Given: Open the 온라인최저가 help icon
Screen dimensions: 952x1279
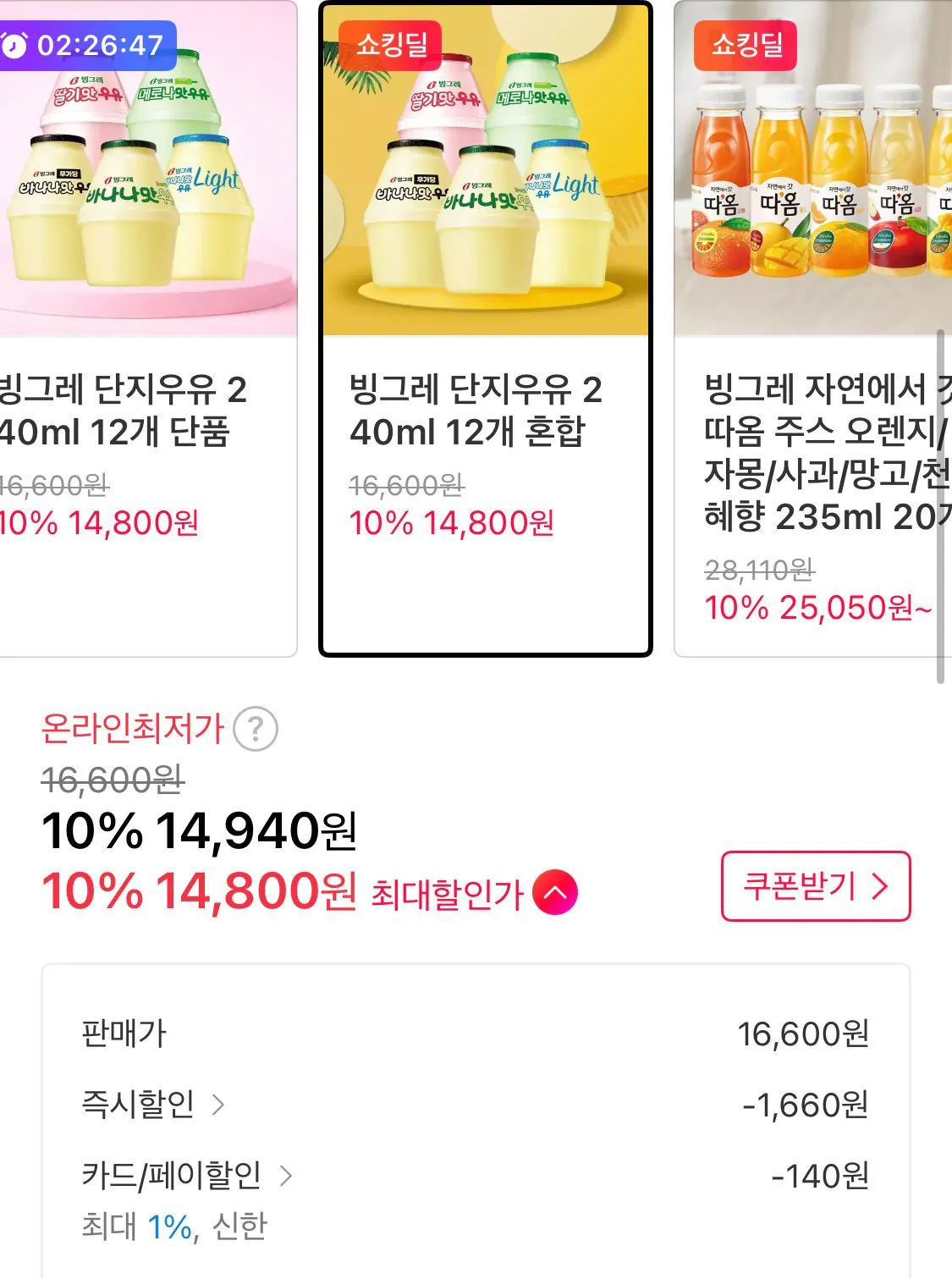Looking at the screenshot, I should pos(256,729).
